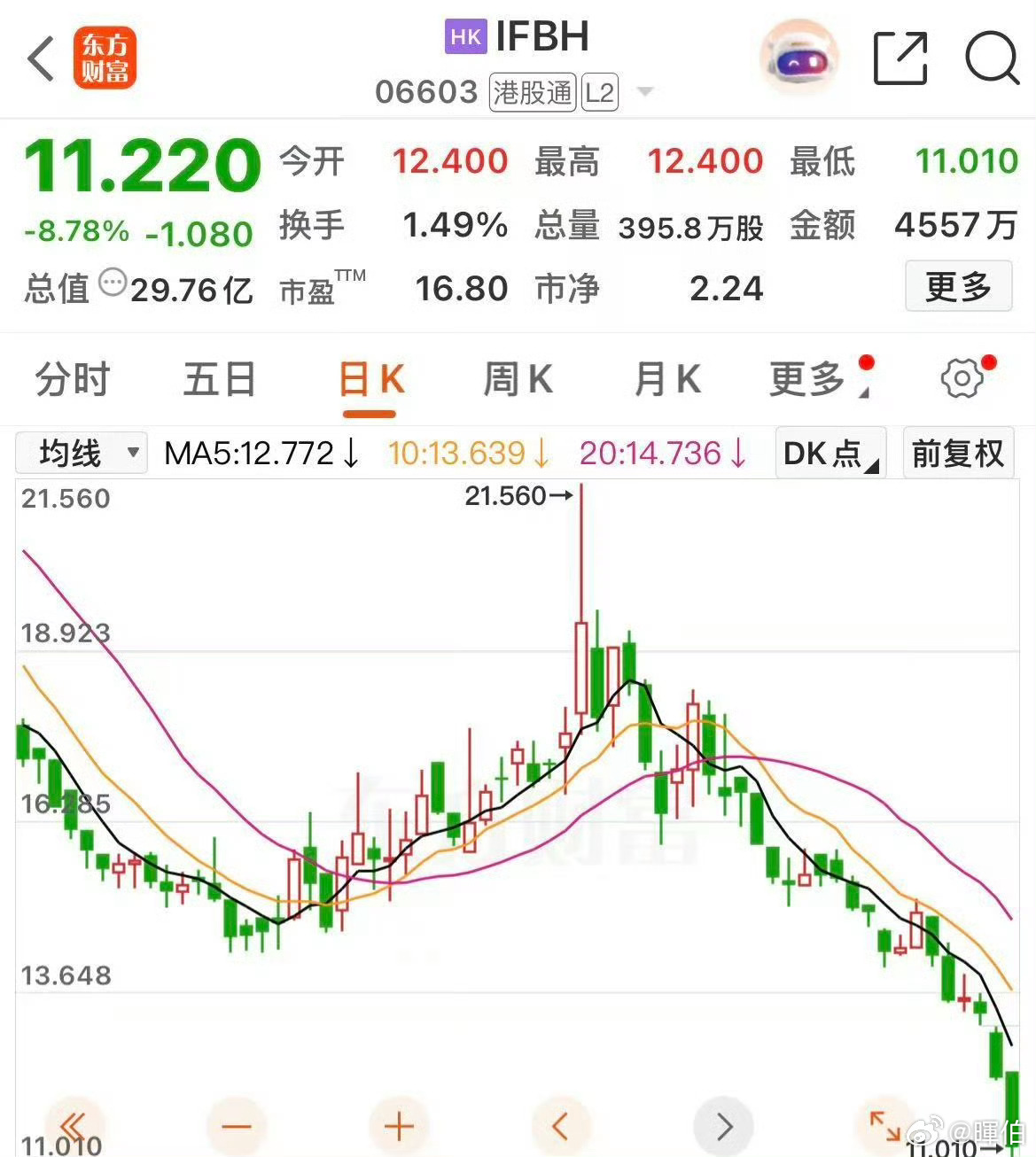Open the 更多 tab dropdown menu
Image resolution: width=1036 pixels, height=1157 pixels.
809,378
